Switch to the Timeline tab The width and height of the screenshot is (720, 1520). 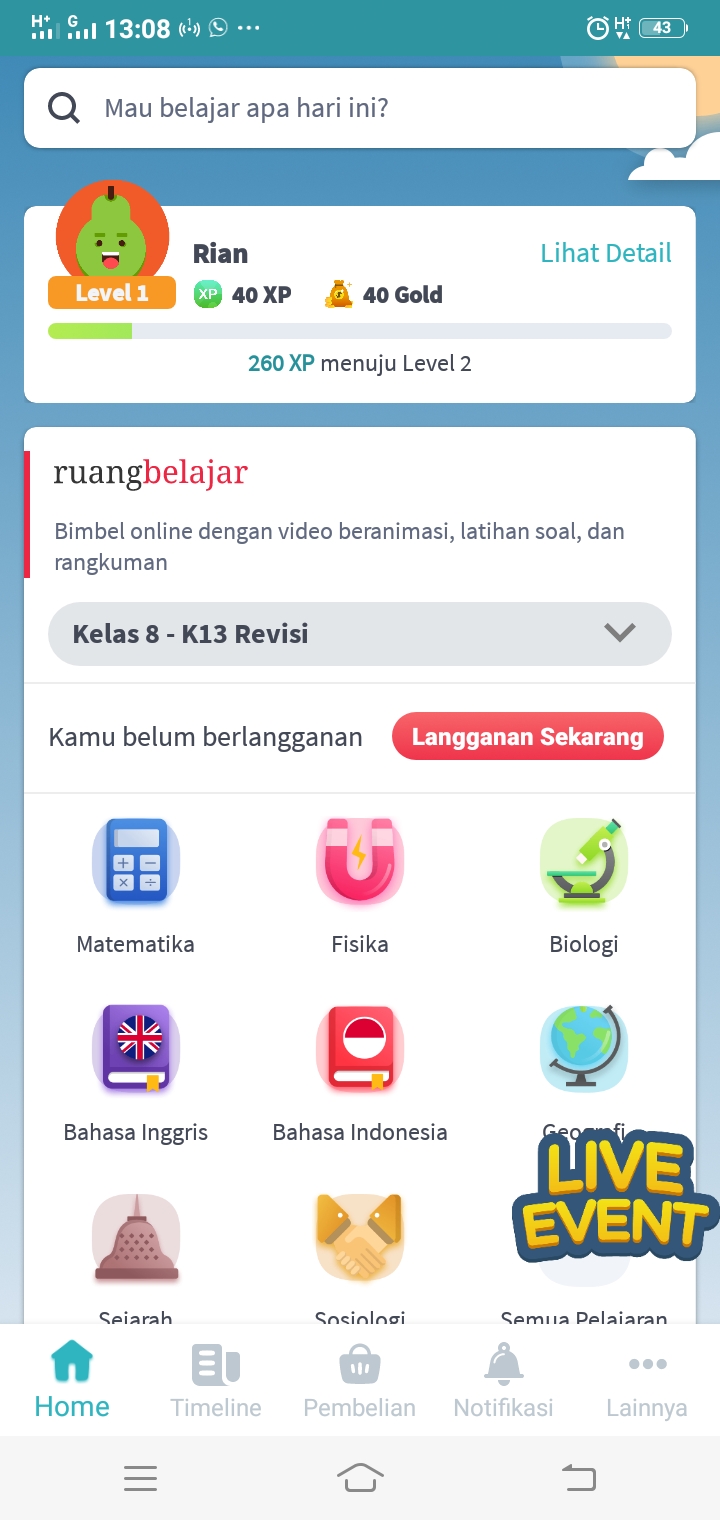click(x=216, y=1382)
